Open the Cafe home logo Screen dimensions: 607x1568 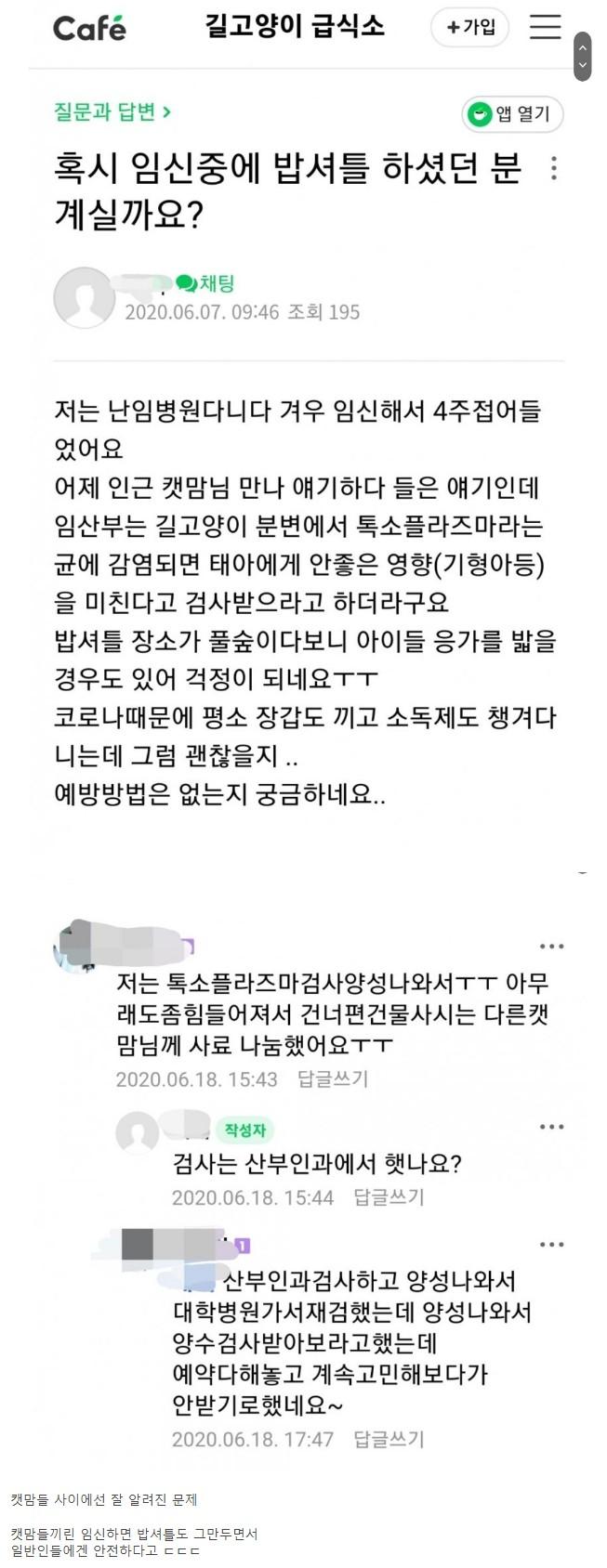(x=89, y=27)
